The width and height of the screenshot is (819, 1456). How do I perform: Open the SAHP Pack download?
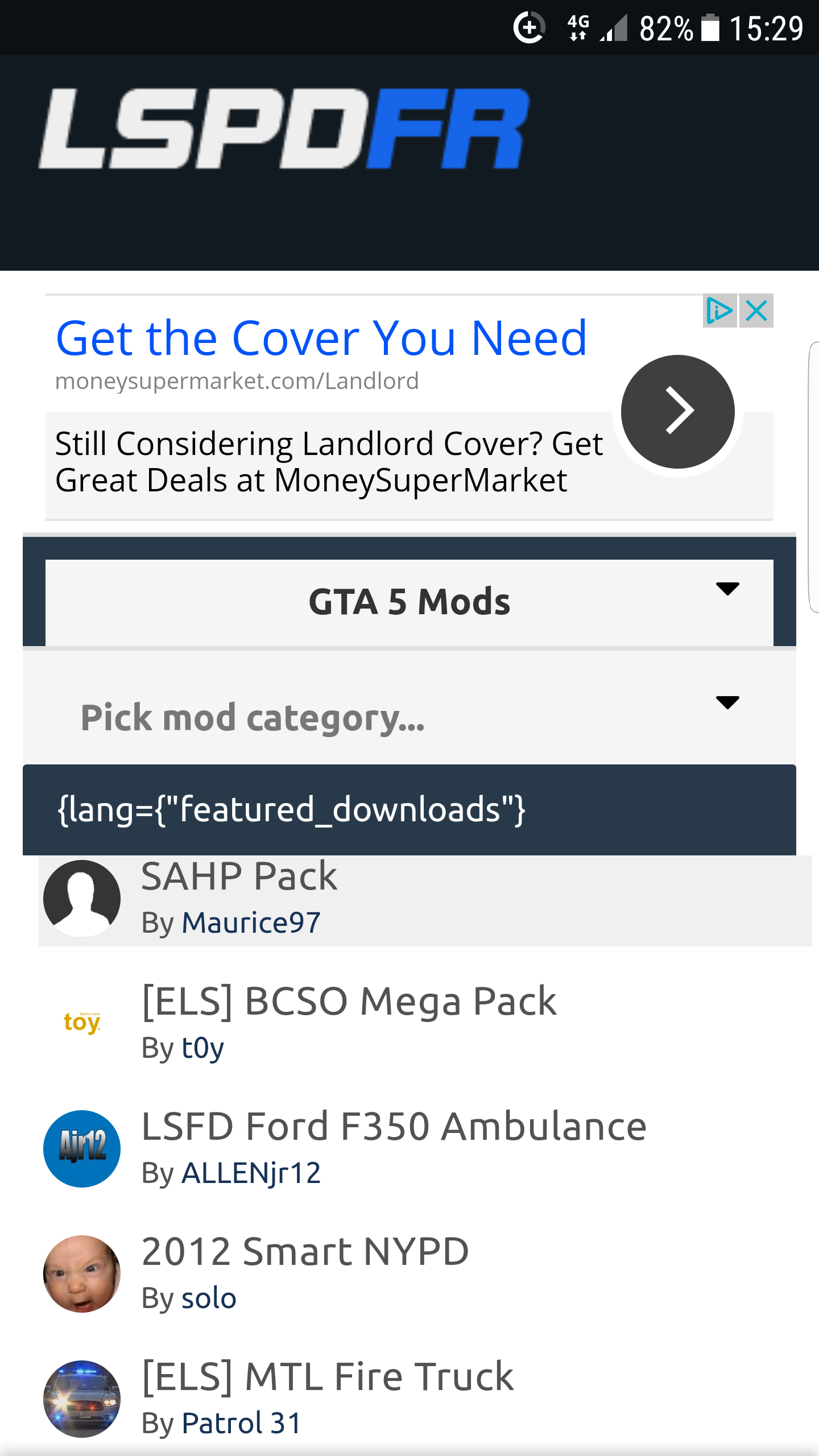point(239,876)
